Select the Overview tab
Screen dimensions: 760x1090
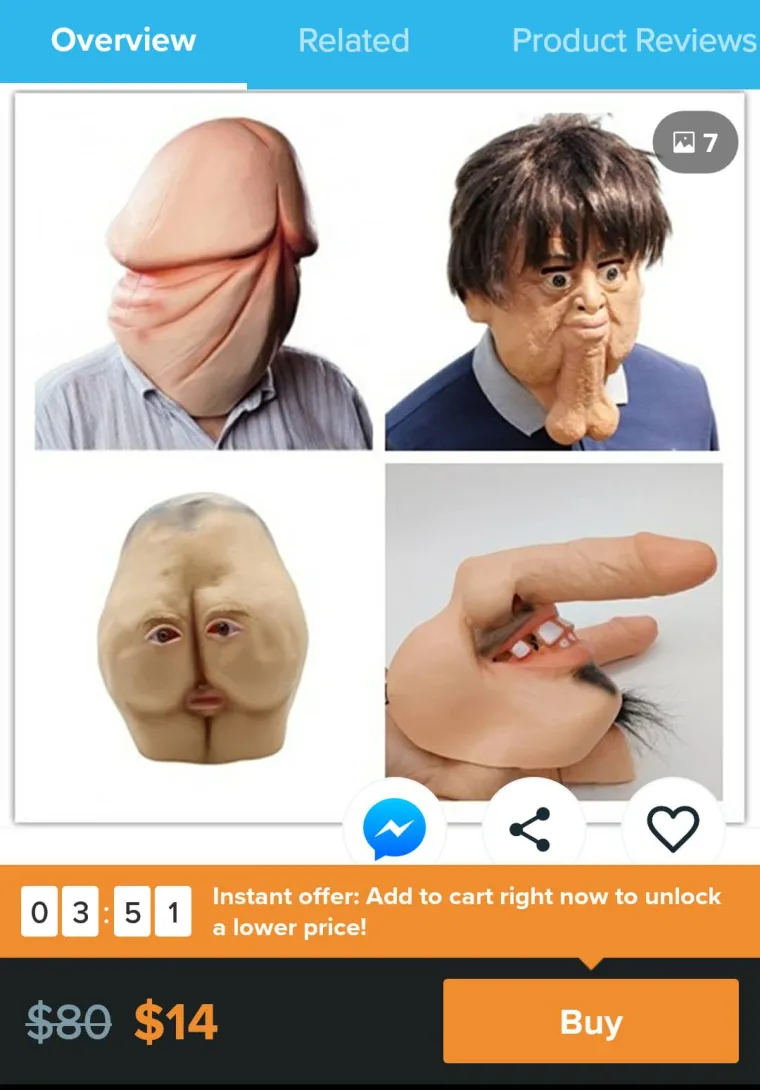coord(124,41)
